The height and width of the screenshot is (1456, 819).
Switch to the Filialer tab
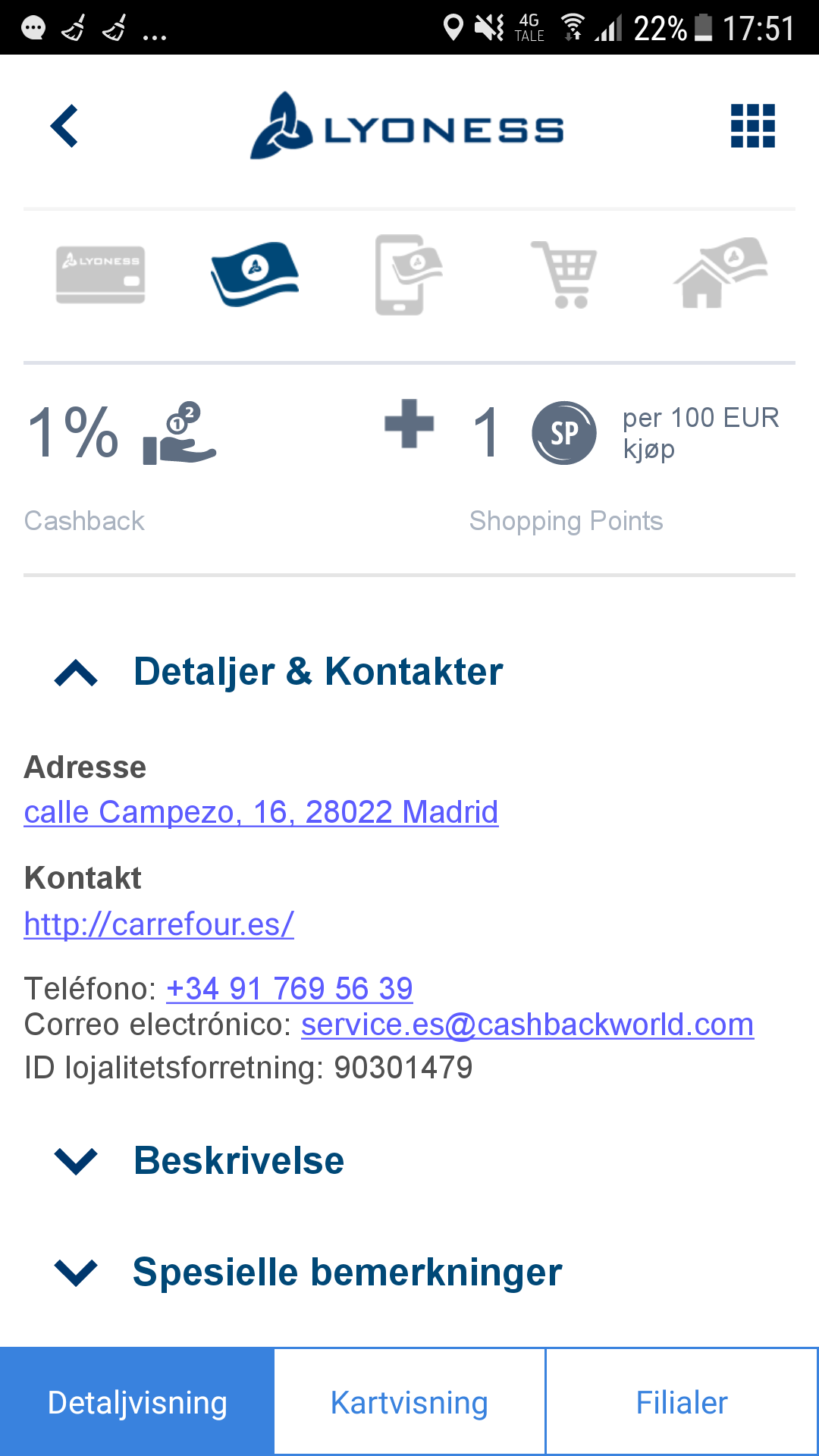click(682, 1402)
